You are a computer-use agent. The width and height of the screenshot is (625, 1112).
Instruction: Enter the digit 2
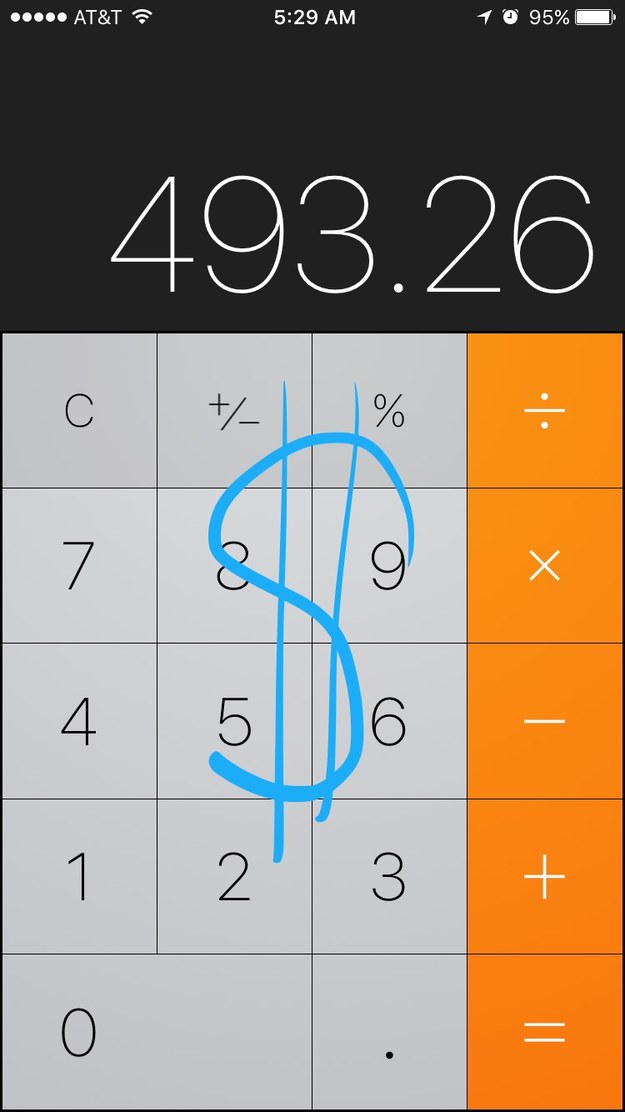234,876
